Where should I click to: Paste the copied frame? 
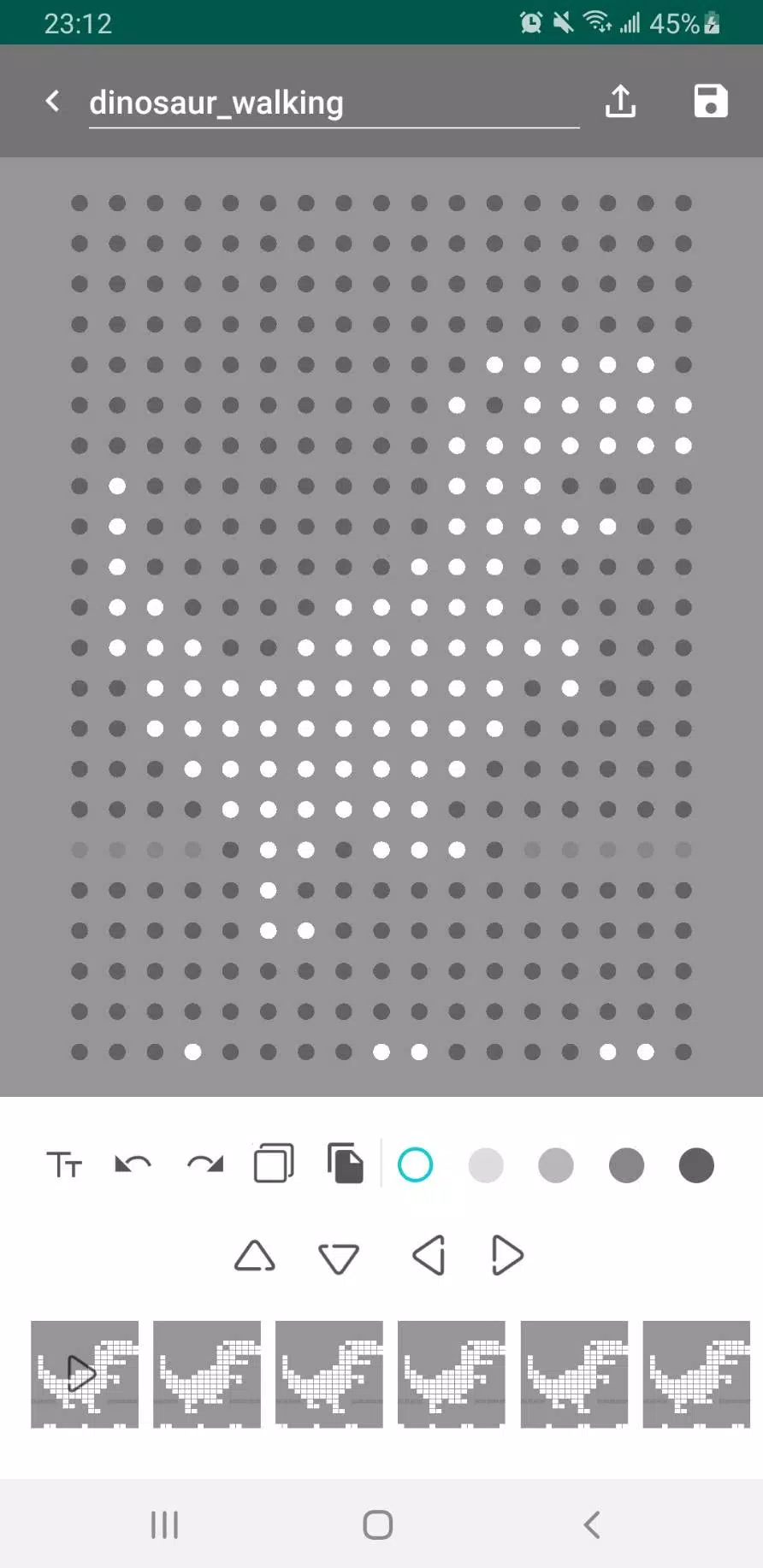point(346,1164)
